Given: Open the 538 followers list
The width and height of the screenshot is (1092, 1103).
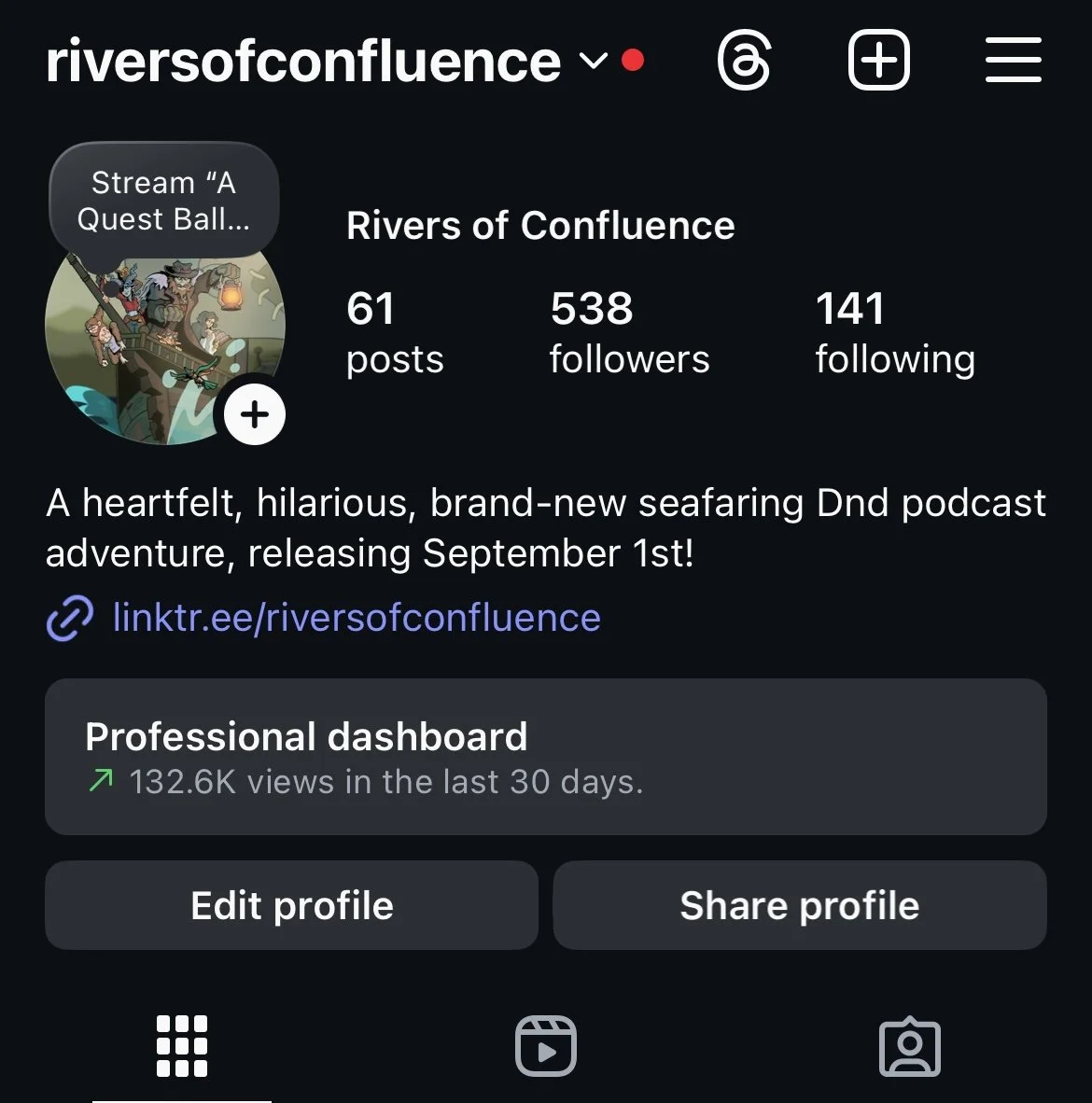Looking at the screenshot, I should [x=629, y=333].
